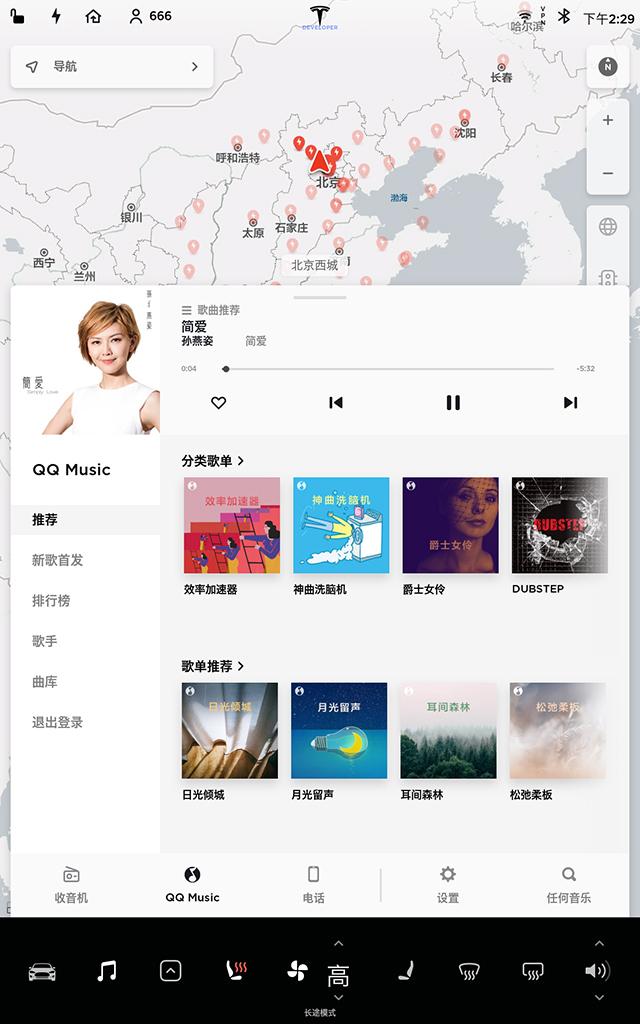The image size is (640, 1024).
Task: Like the song 简爱 with heart icon
Action: click(x=218, y=402)
